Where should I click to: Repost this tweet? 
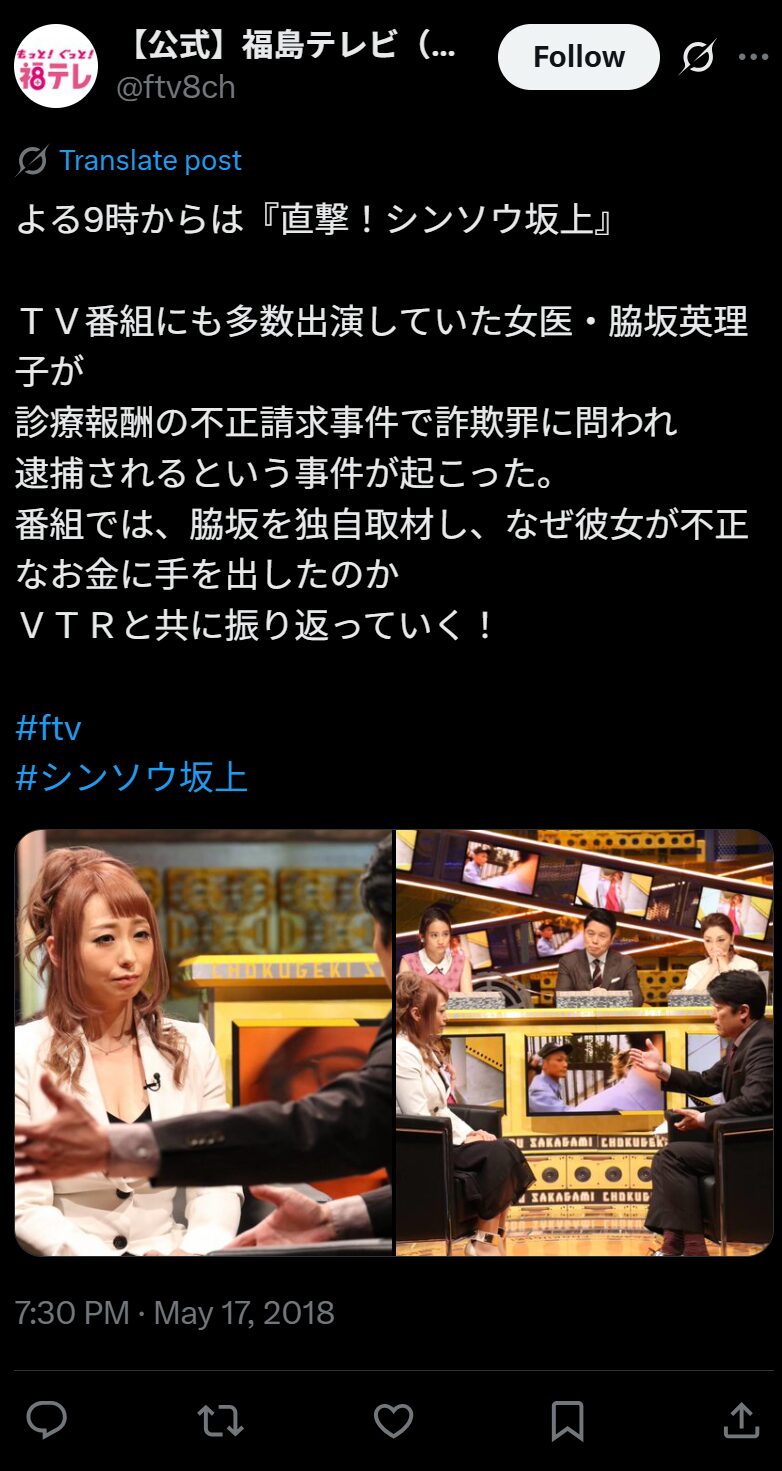tap(220, 1420)
